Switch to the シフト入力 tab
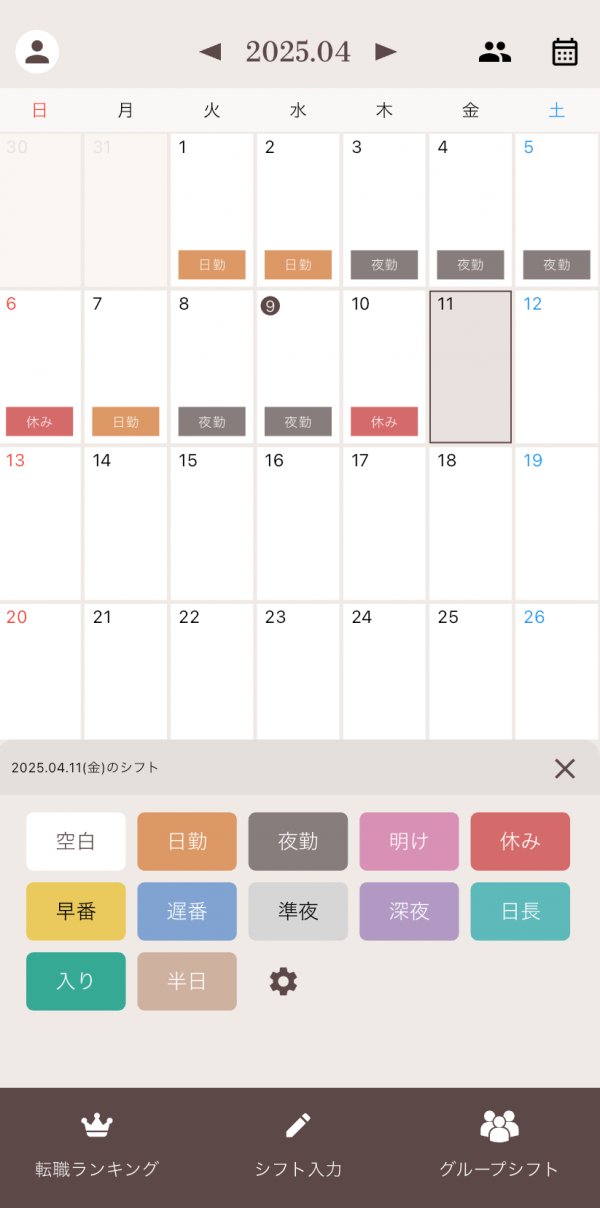The image size is (600, 1208). tap(298, 1147)
